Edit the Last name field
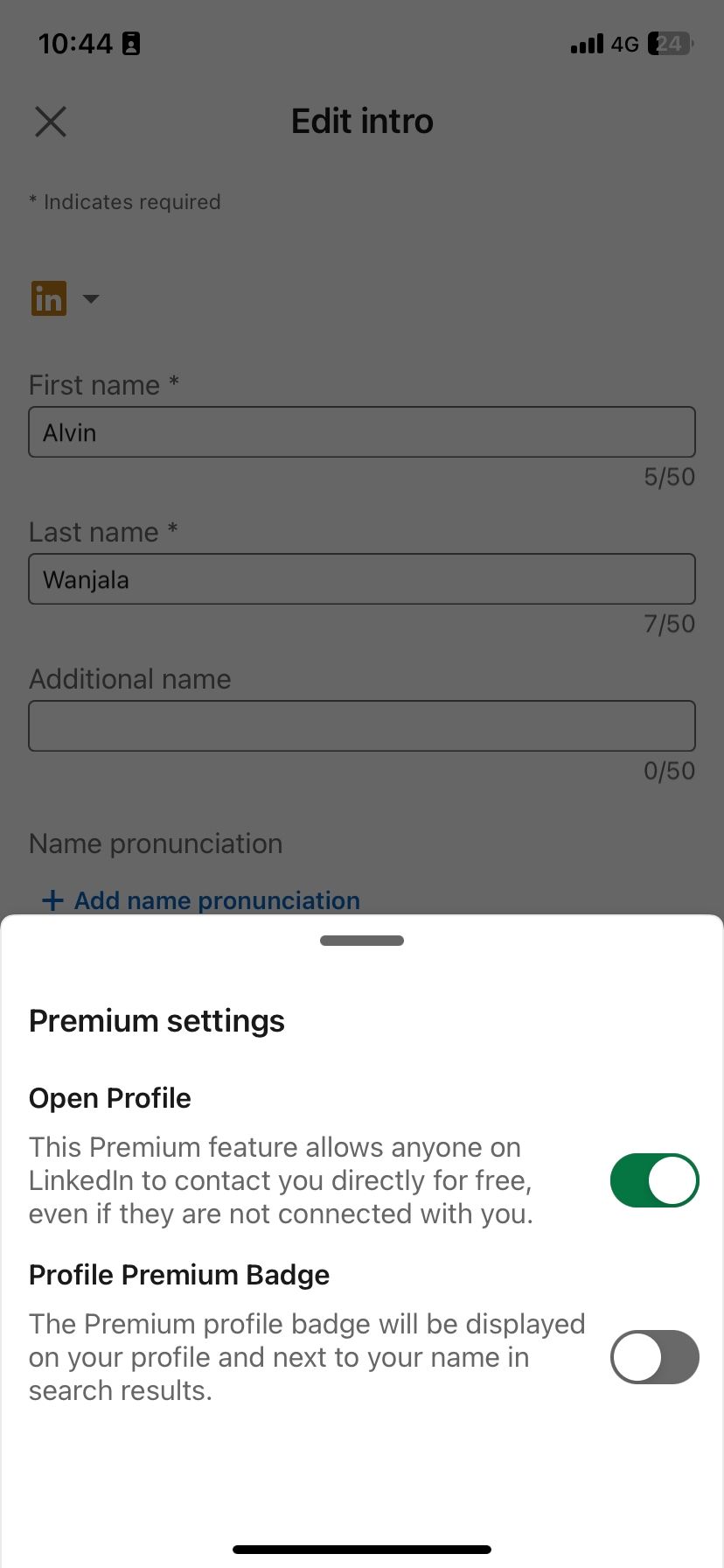Image resolution: width=724 pixels, height=1568 pixels. [362, 579]
